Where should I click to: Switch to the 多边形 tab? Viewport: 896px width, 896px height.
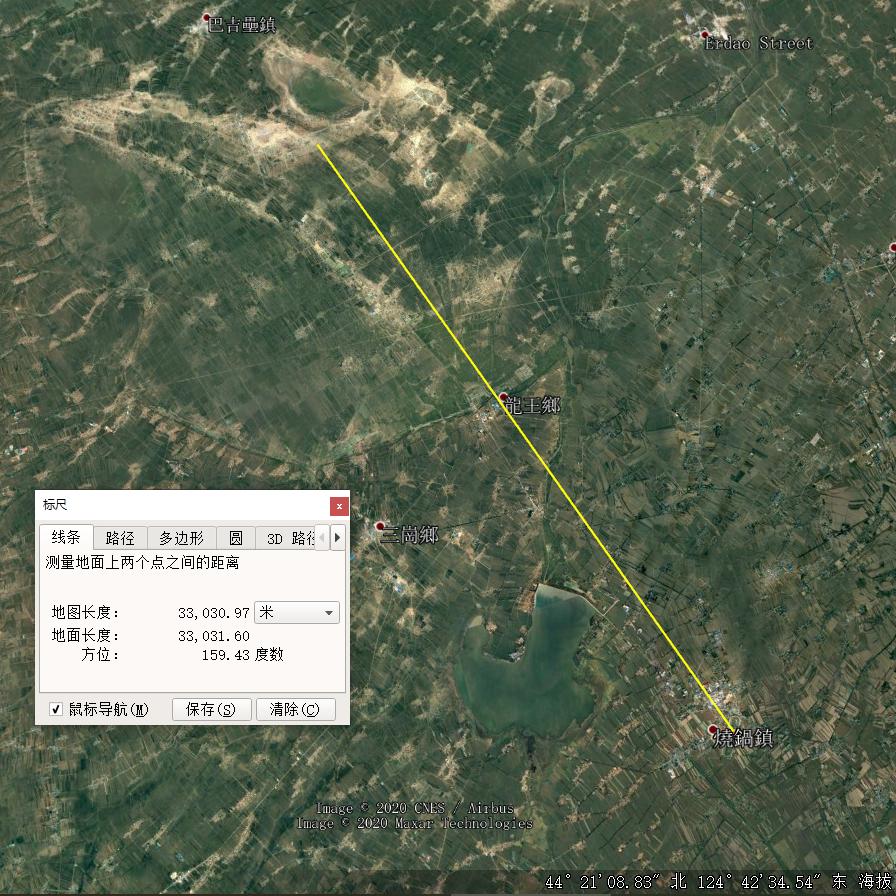[181, 538]
